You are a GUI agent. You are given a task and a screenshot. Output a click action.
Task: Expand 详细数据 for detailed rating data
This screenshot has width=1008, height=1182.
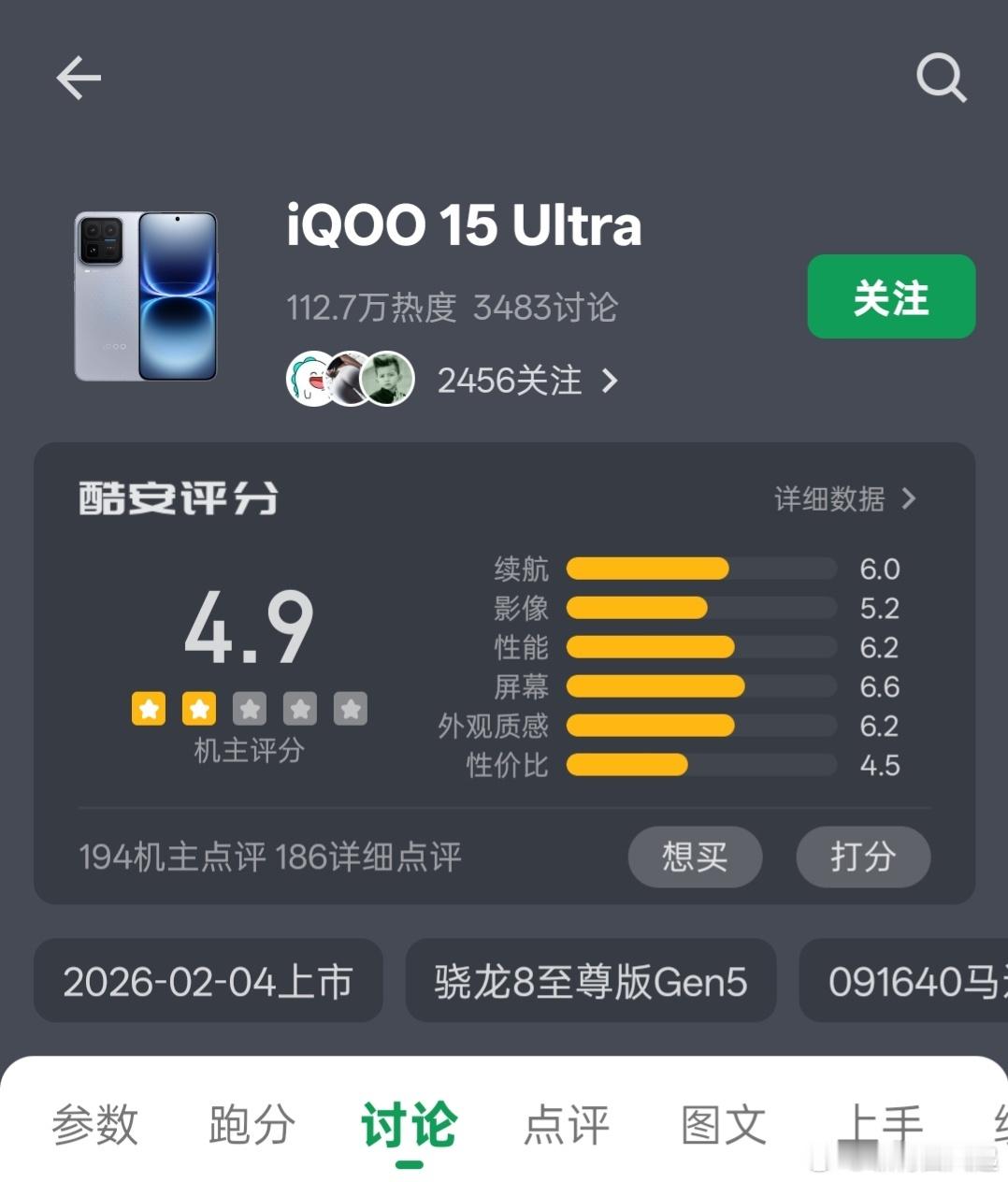click(x=841, y=500)
